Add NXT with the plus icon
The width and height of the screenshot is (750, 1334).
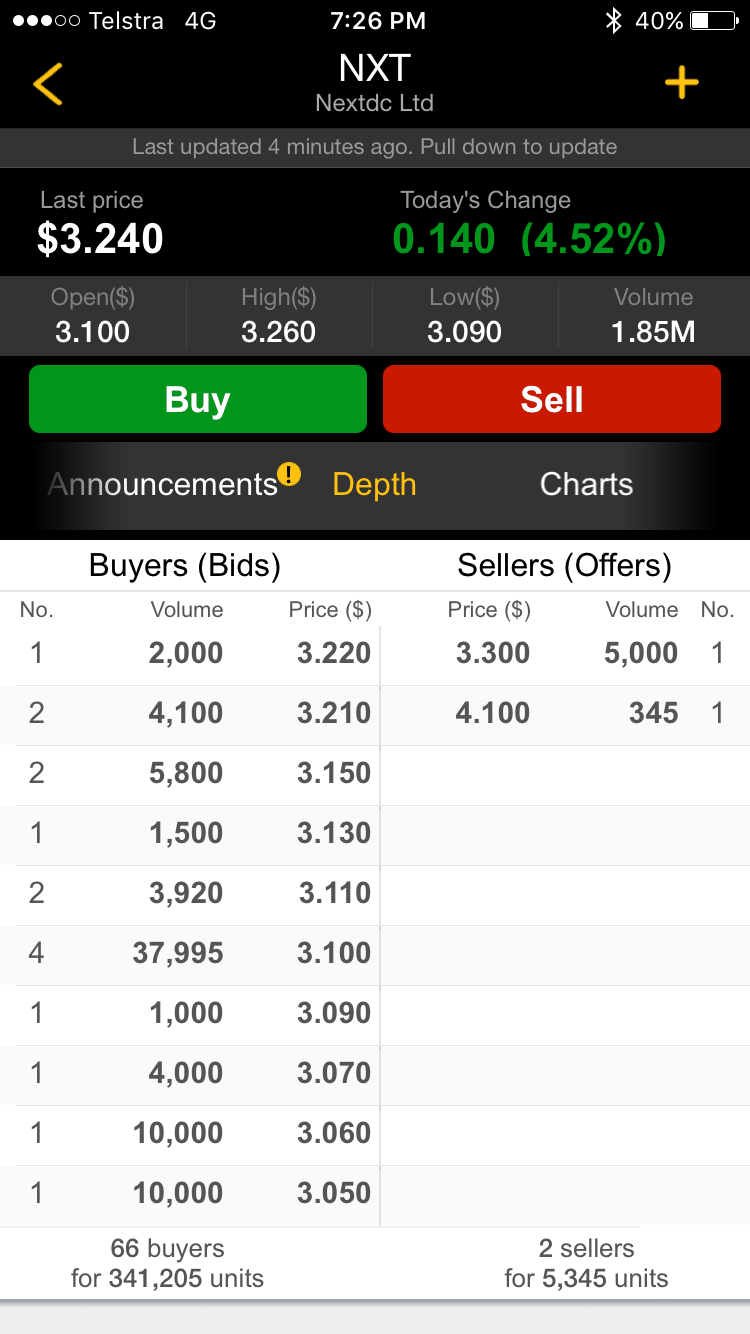[x=681, y=83]
